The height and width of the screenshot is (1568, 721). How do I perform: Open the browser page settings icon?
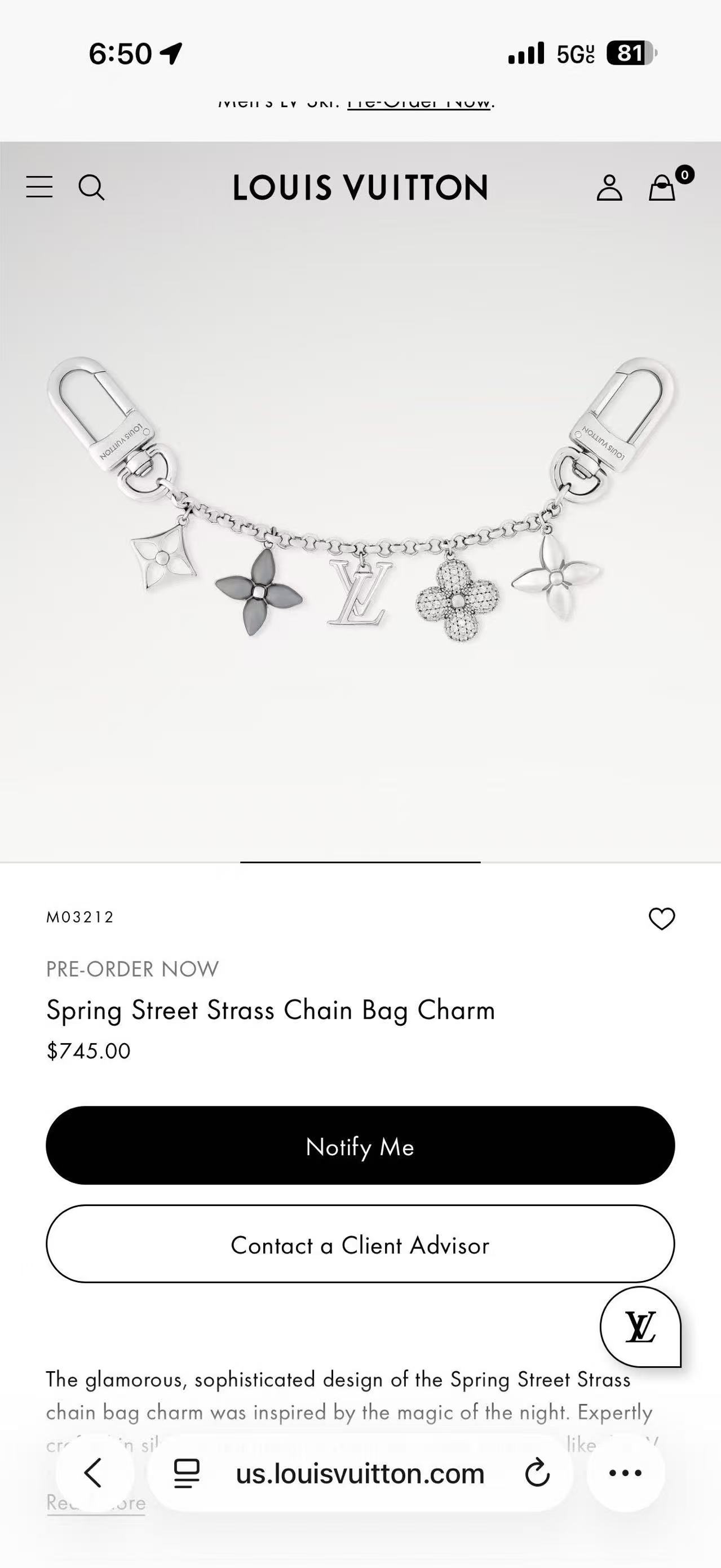(186, 1474)
